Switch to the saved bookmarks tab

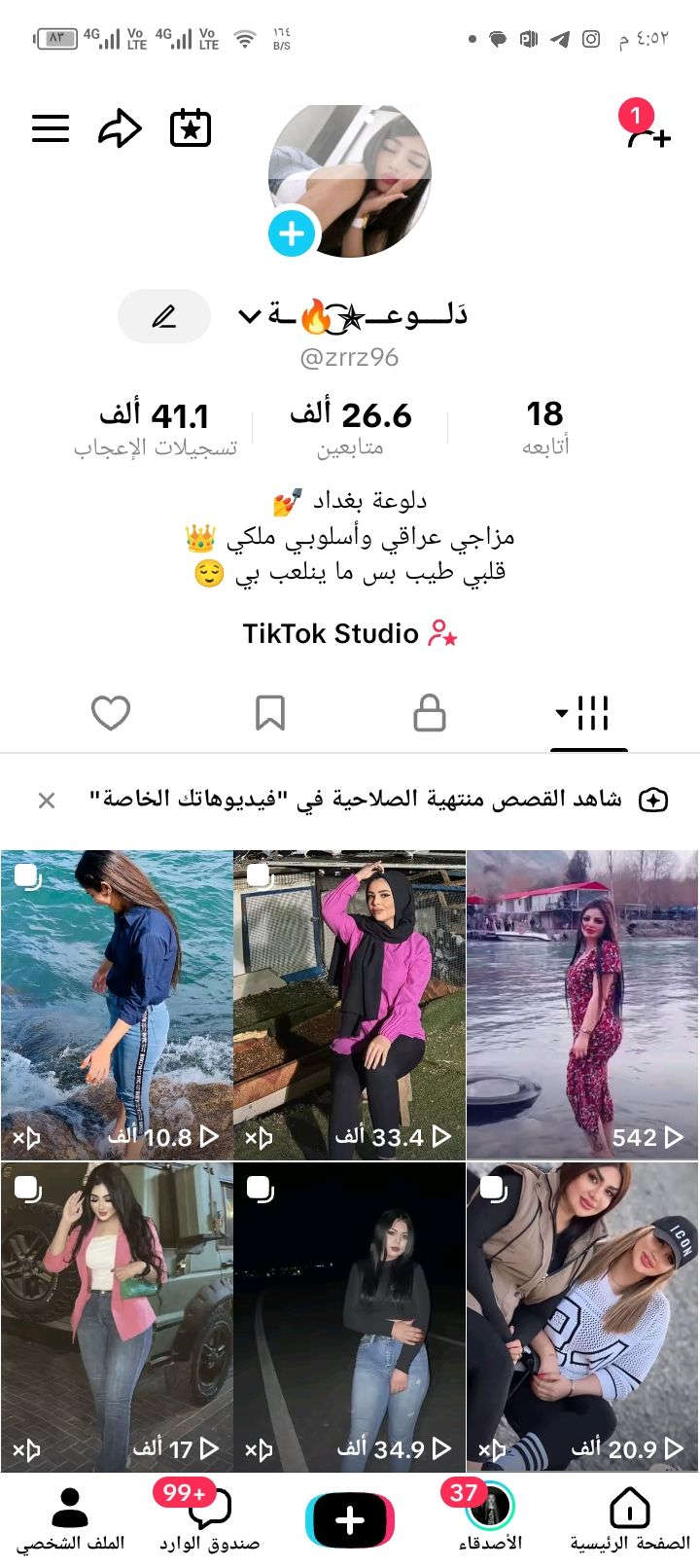click(x=270, y=713)
